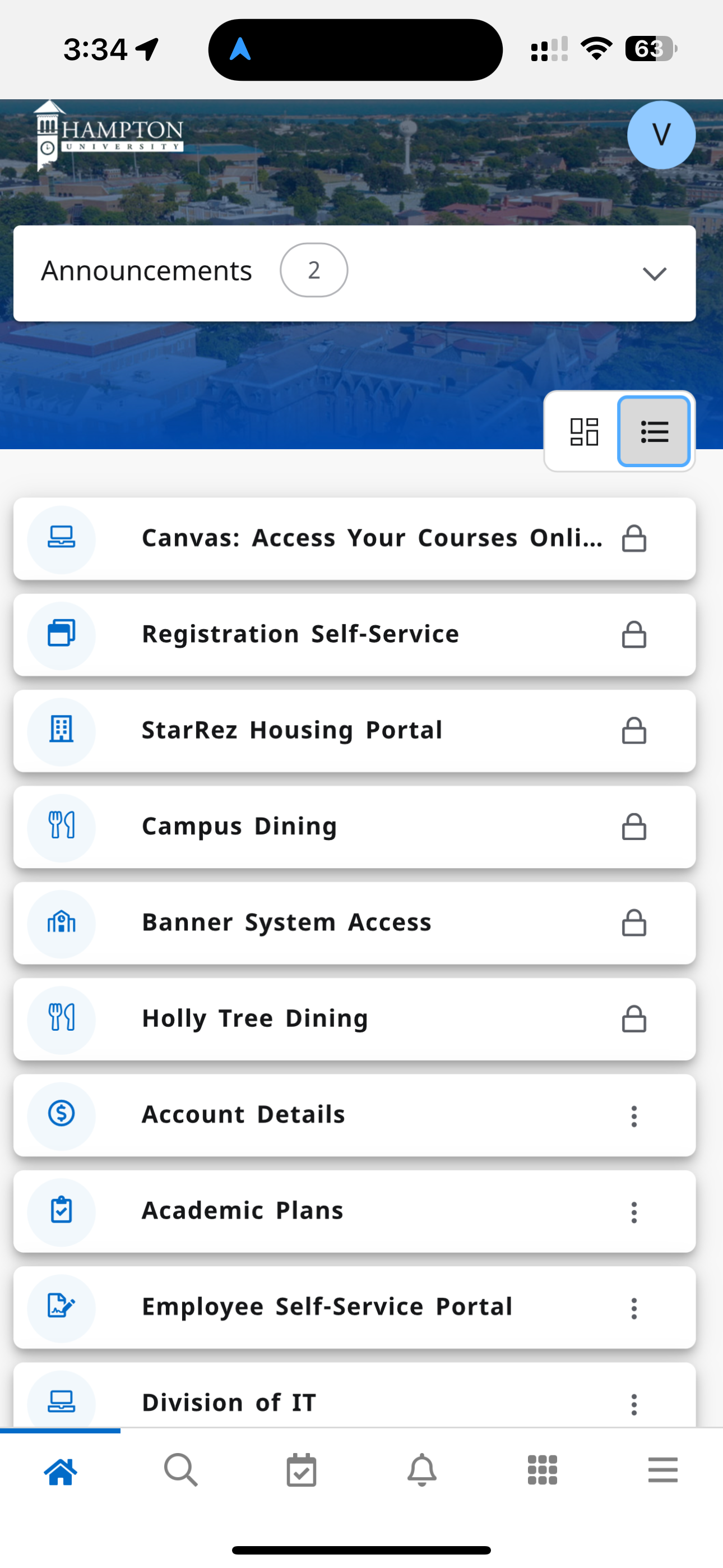
Task: Go to the search tab
Action: [180, 1470]
